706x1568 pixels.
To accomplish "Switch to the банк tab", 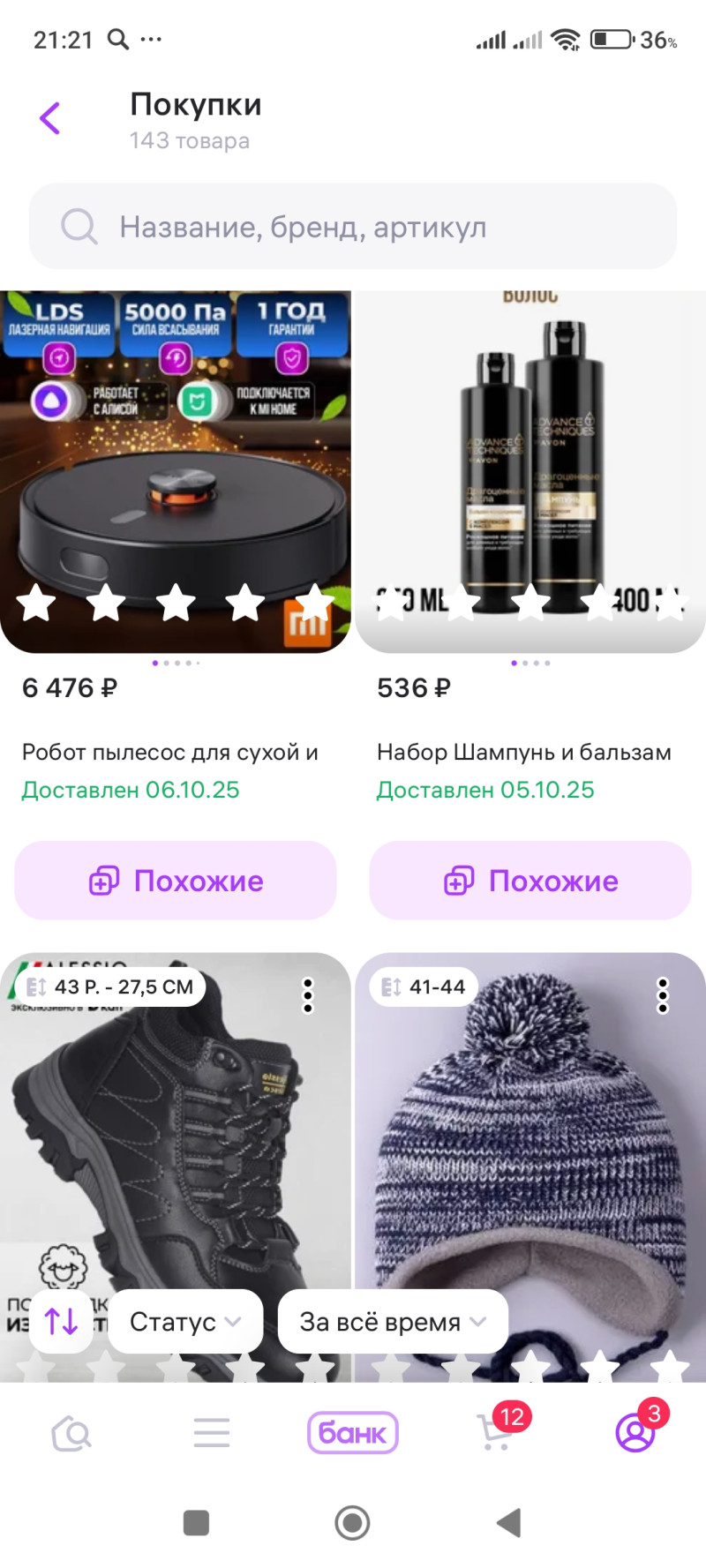I will (353, 1433).
